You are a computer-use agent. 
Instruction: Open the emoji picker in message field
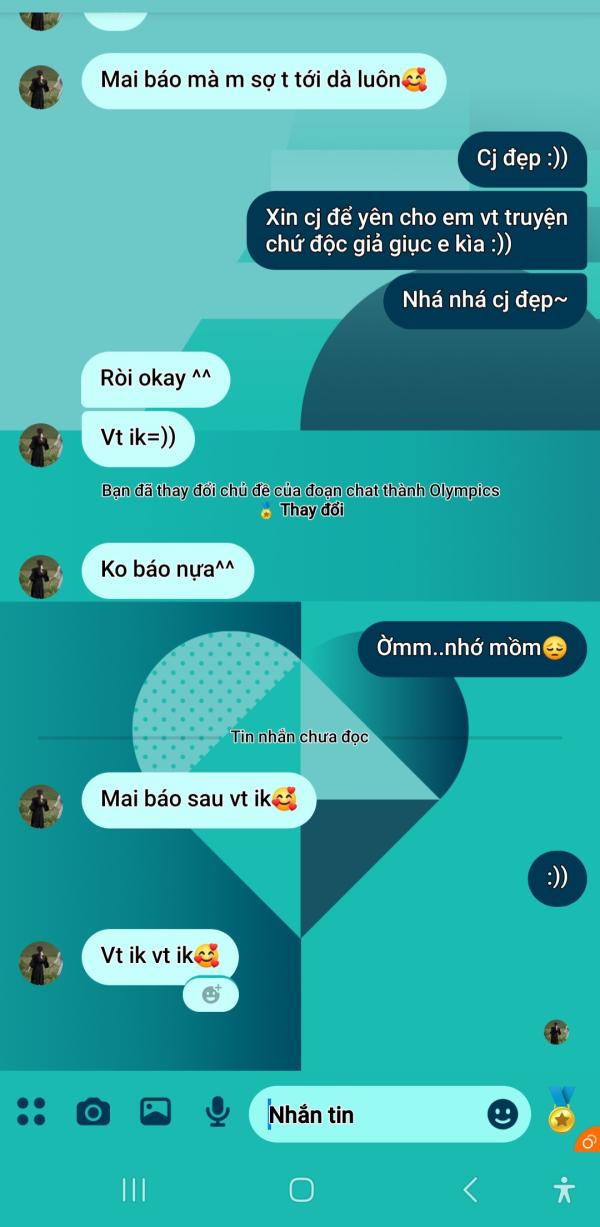point(502,1114)
